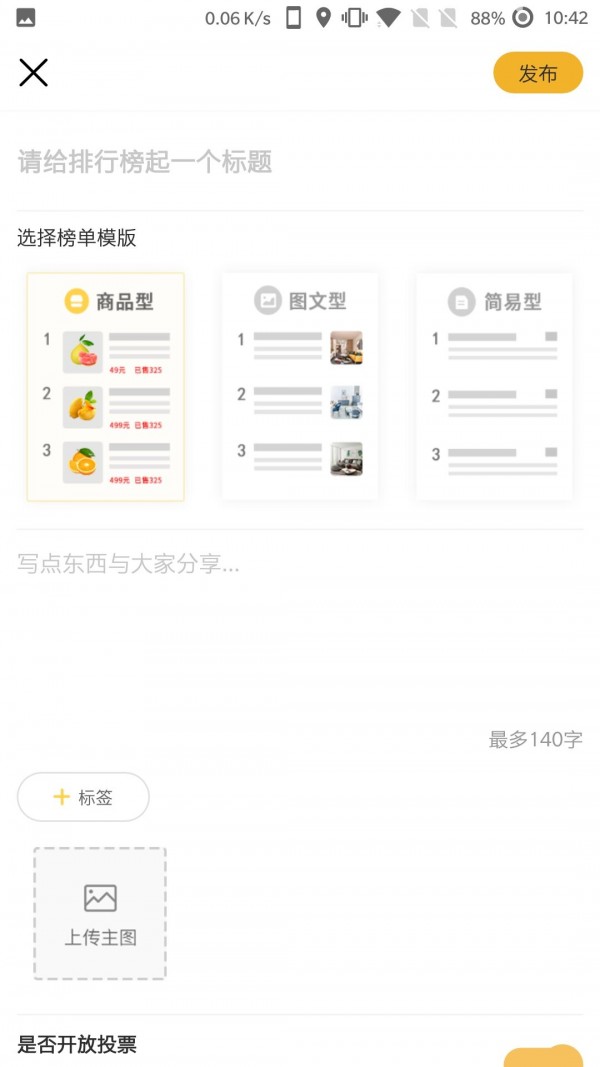Choose the 图文型 template

pos(300,387)
